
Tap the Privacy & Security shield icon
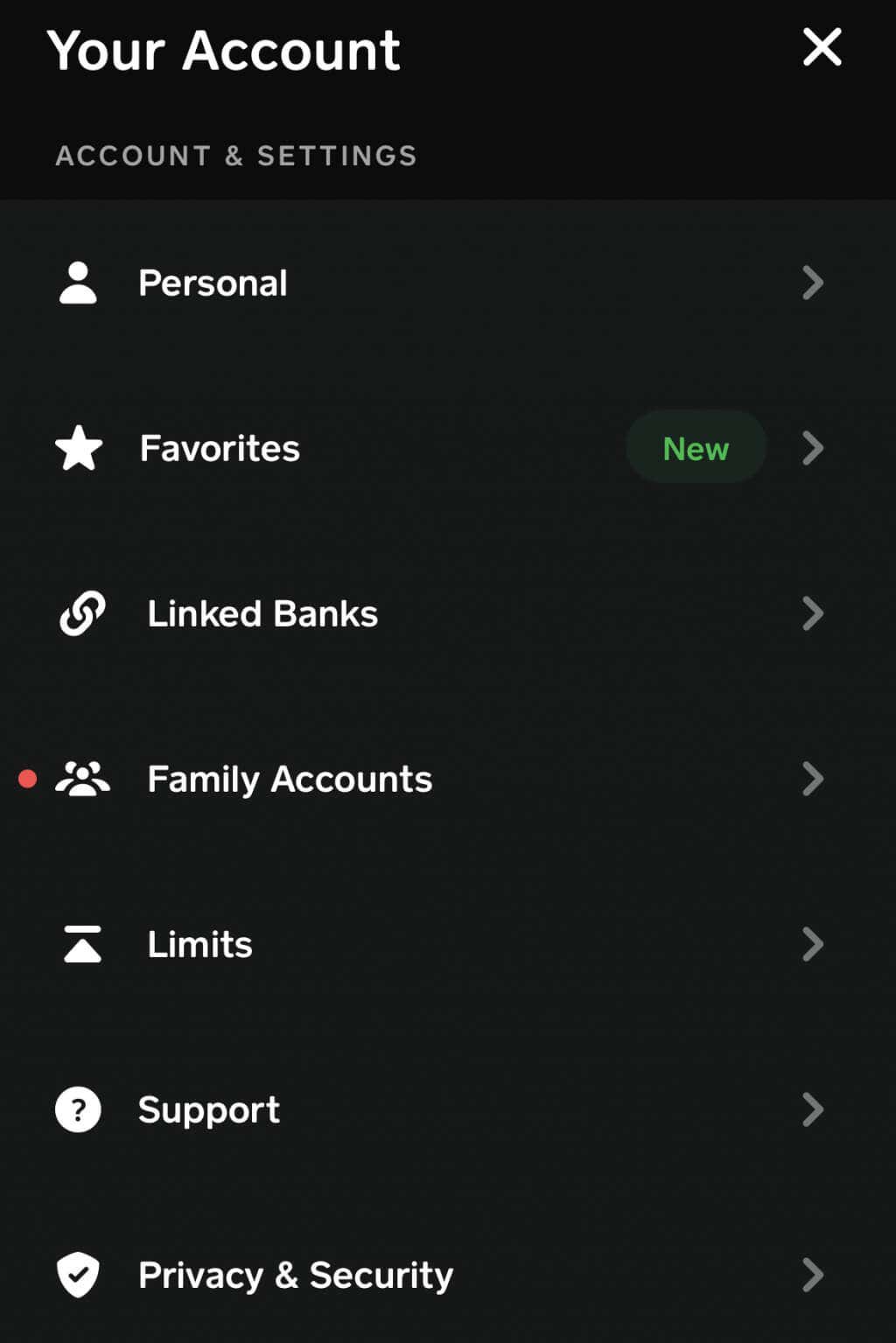80,1275
